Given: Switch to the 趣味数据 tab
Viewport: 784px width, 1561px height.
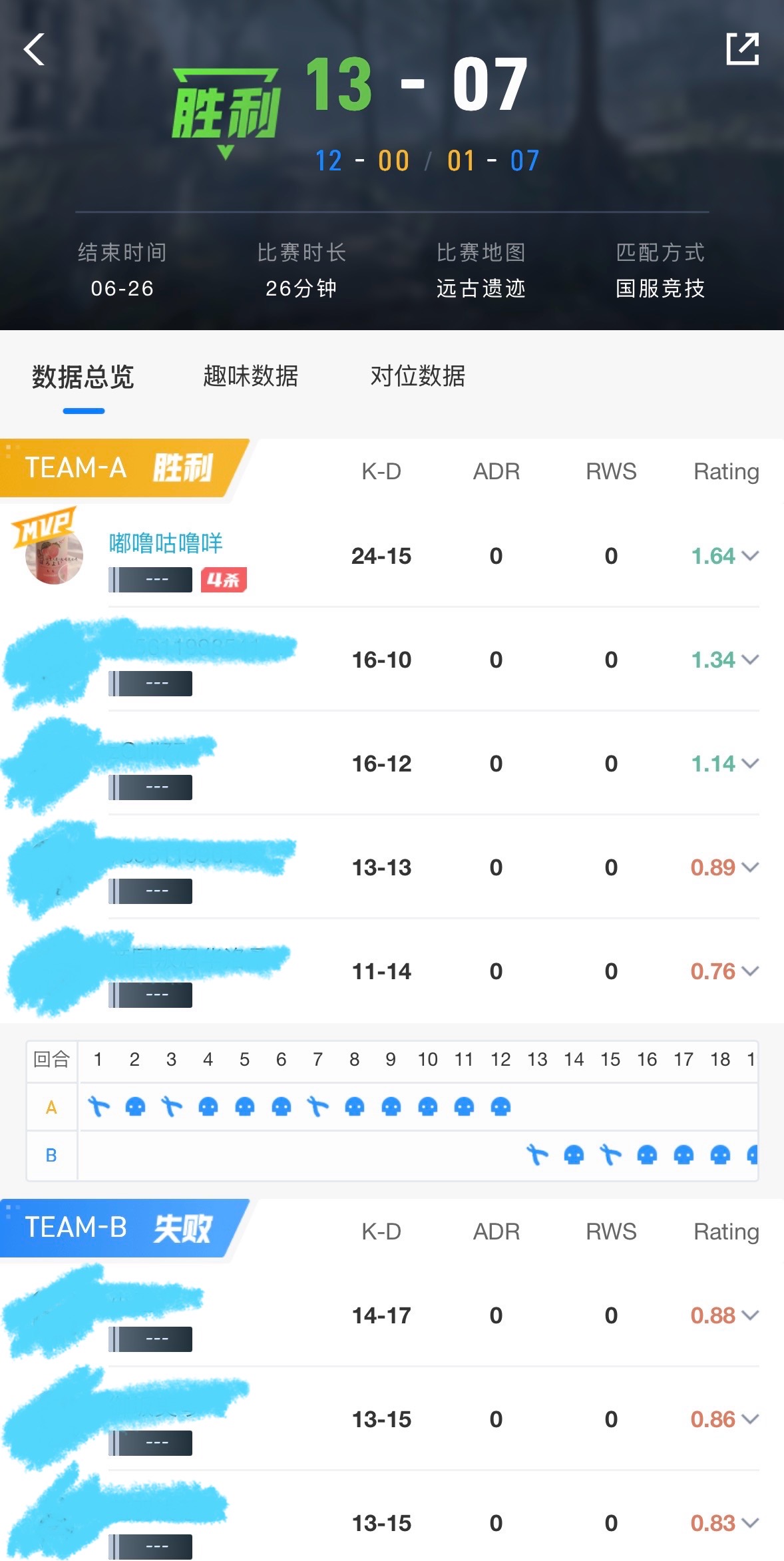Looking at the screenshot, I should 250,376.
